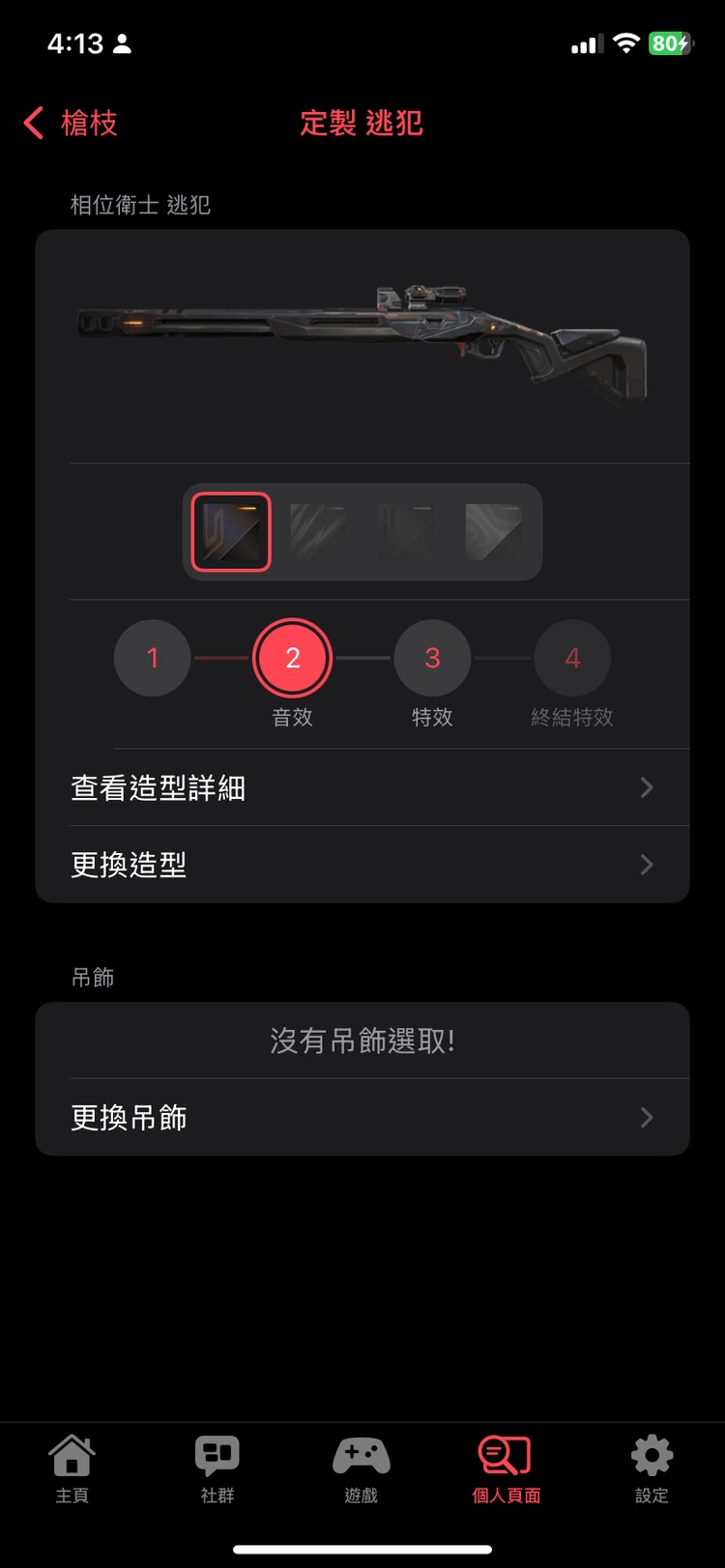This screenshot has height=1568, width=725.
Task: Select the fourth variant color swatch
Action: [496, 532]
